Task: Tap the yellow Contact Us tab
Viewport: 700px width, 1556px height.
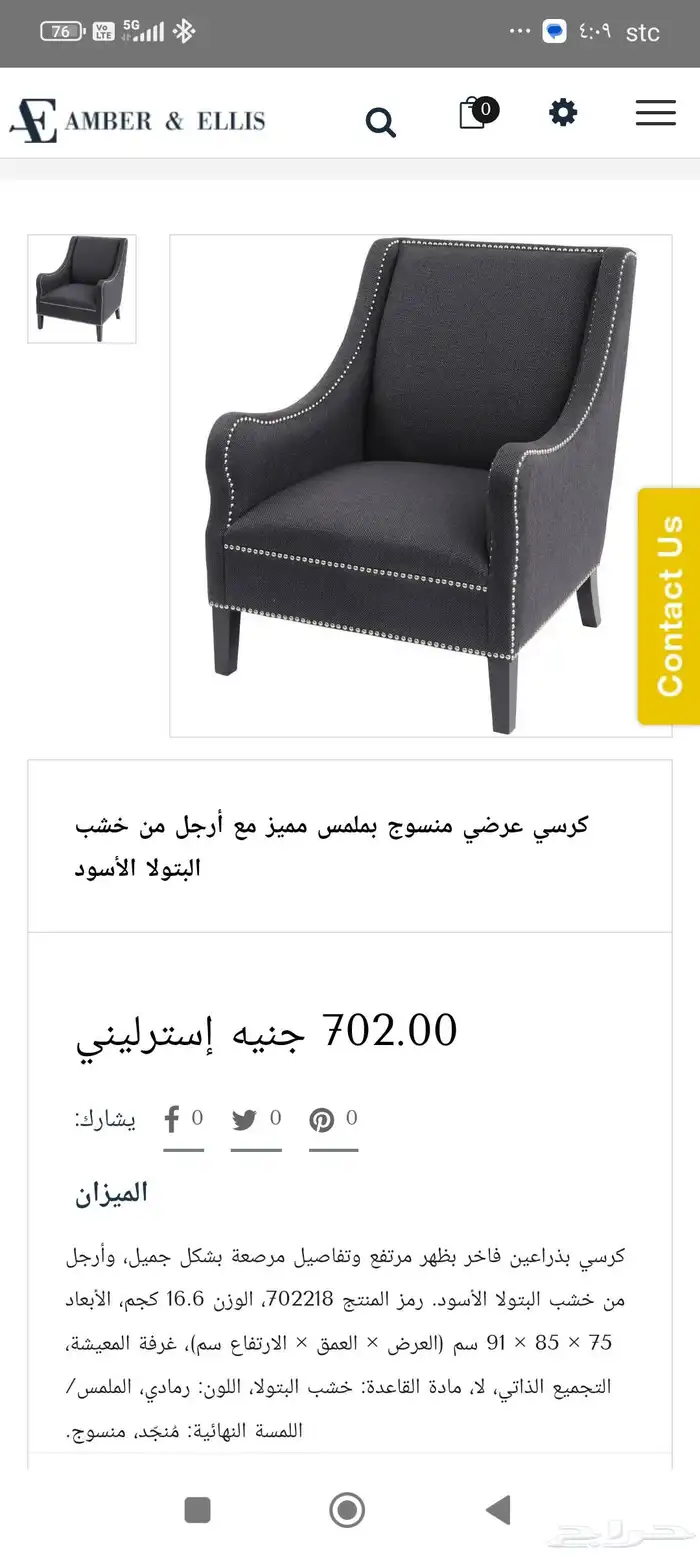Action: [x=669, y=606]
